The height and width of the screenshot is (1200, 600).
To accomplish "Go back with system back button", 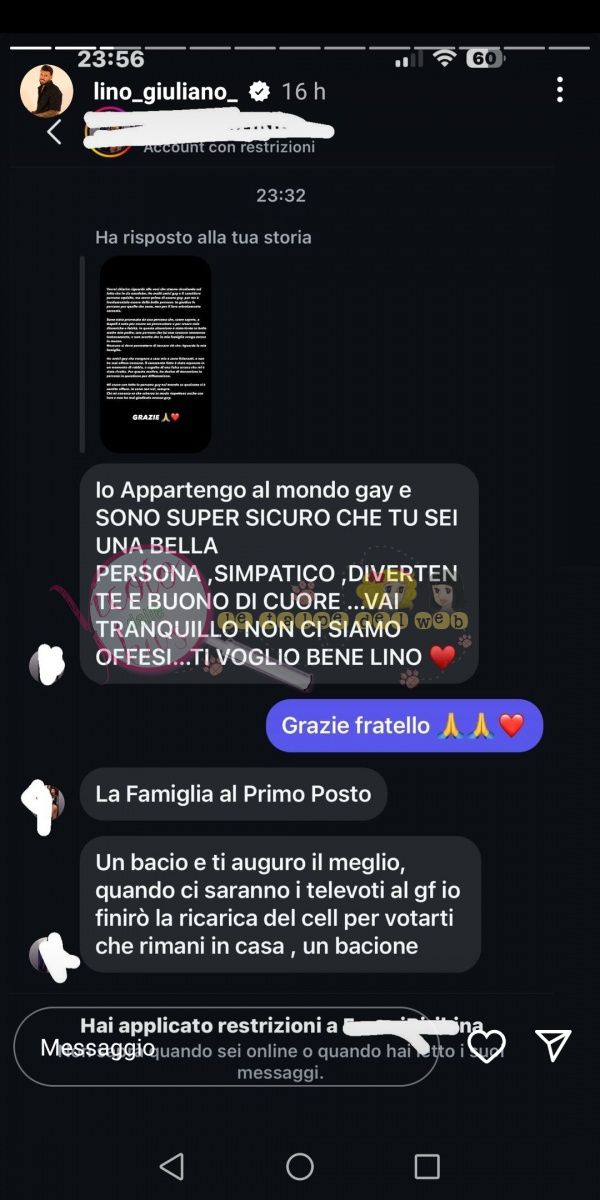I will pos(172,1166).
